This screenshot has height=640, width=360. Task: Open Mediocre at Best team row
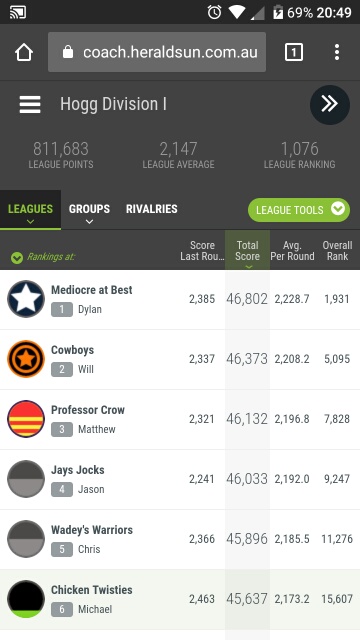[x=180, y=300]
